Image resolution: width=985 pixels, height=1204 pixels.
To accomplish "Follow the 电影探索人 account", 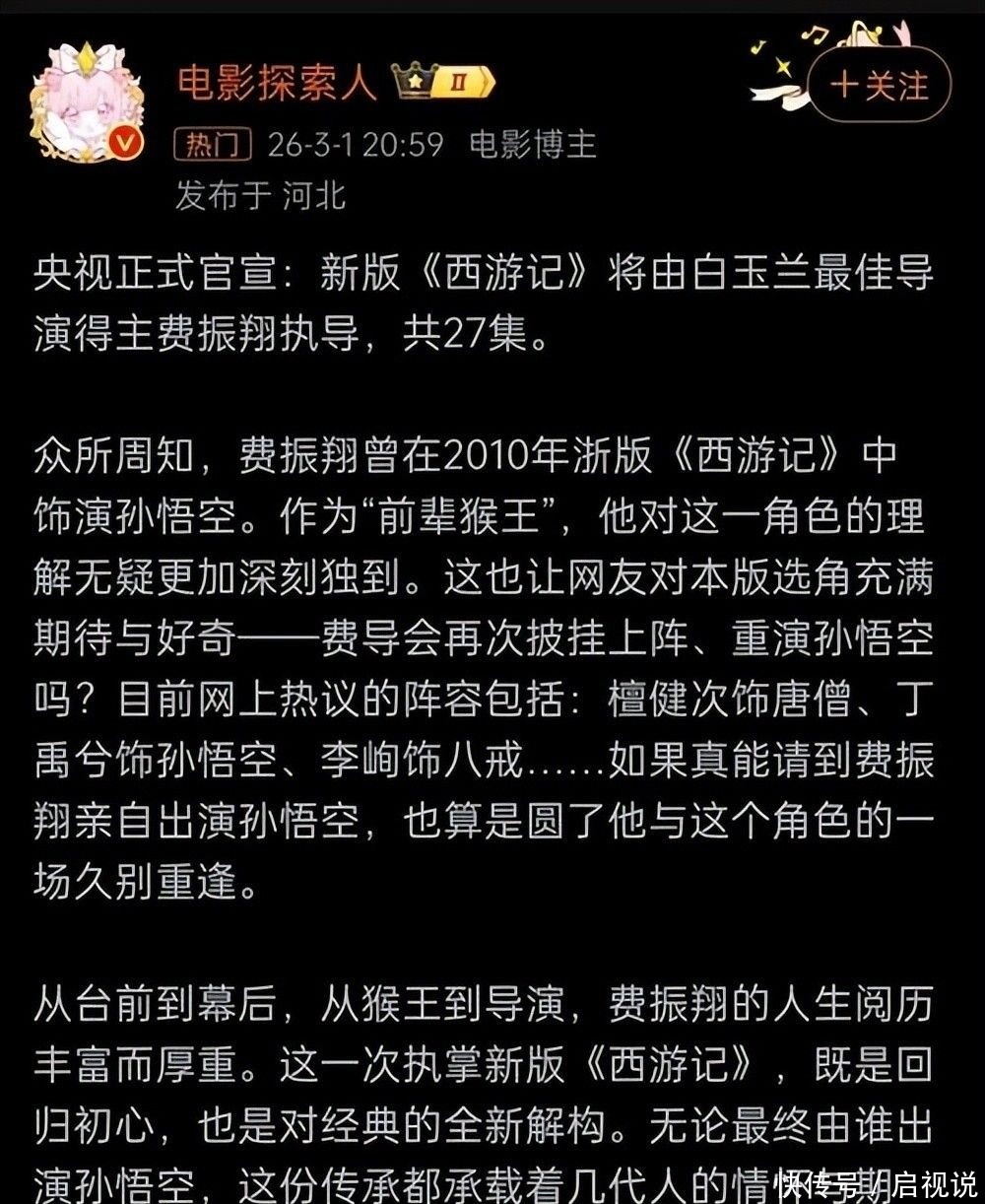I will coord(879,84).
